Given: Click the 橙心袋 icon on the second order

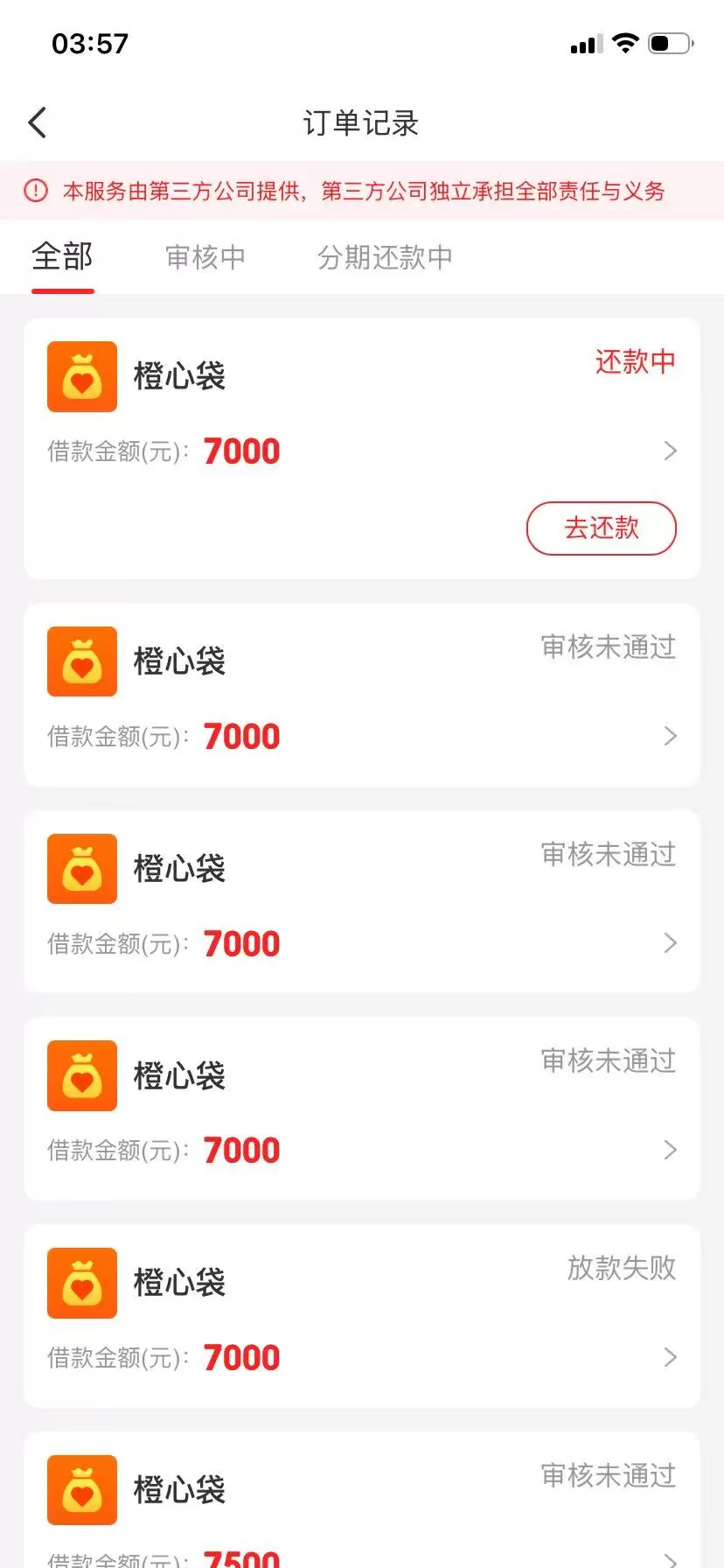Looking at the screenshot, I should (x=81, y=661).
